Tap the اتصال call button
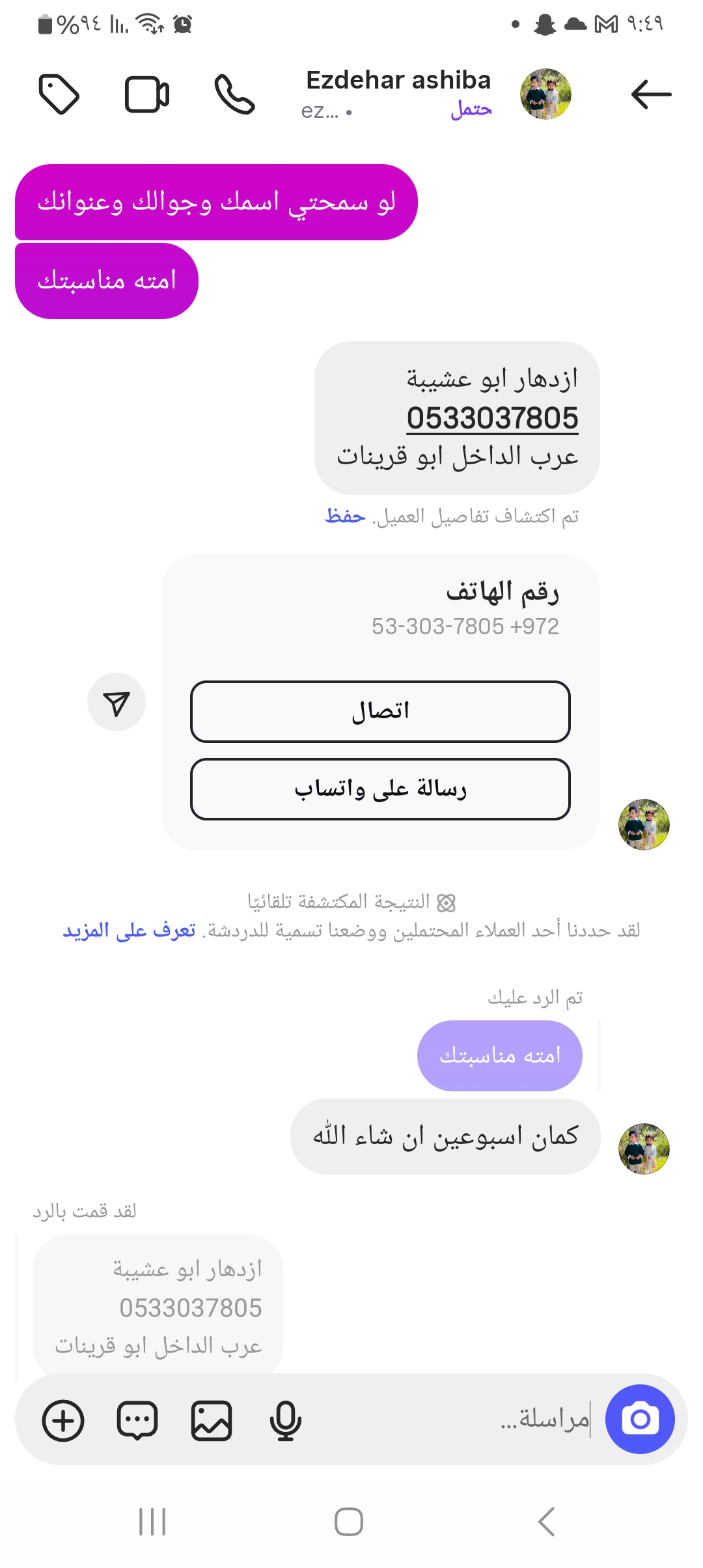This screenshot has width=703, height=1568. click(380, 711)
